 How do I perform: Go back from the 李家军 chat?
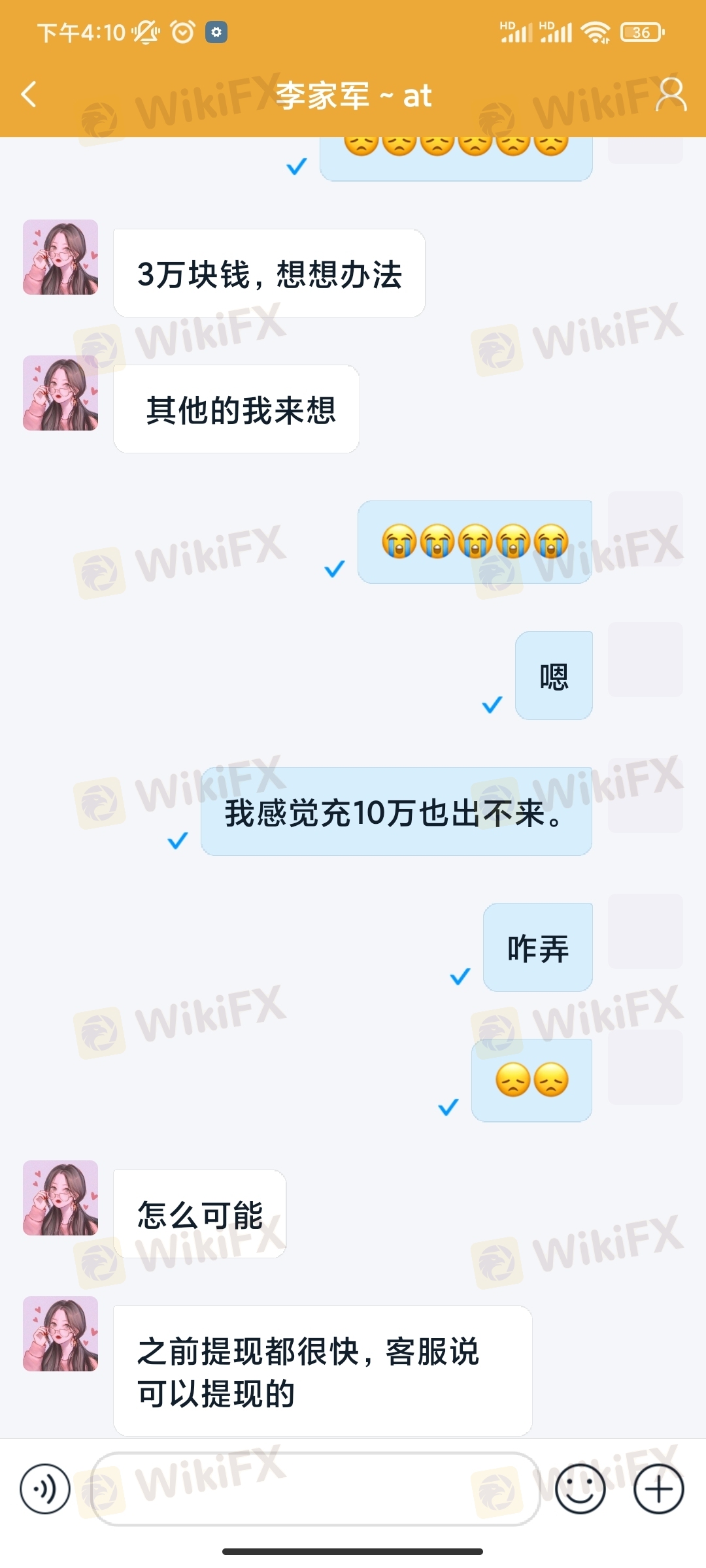[29, 95]
